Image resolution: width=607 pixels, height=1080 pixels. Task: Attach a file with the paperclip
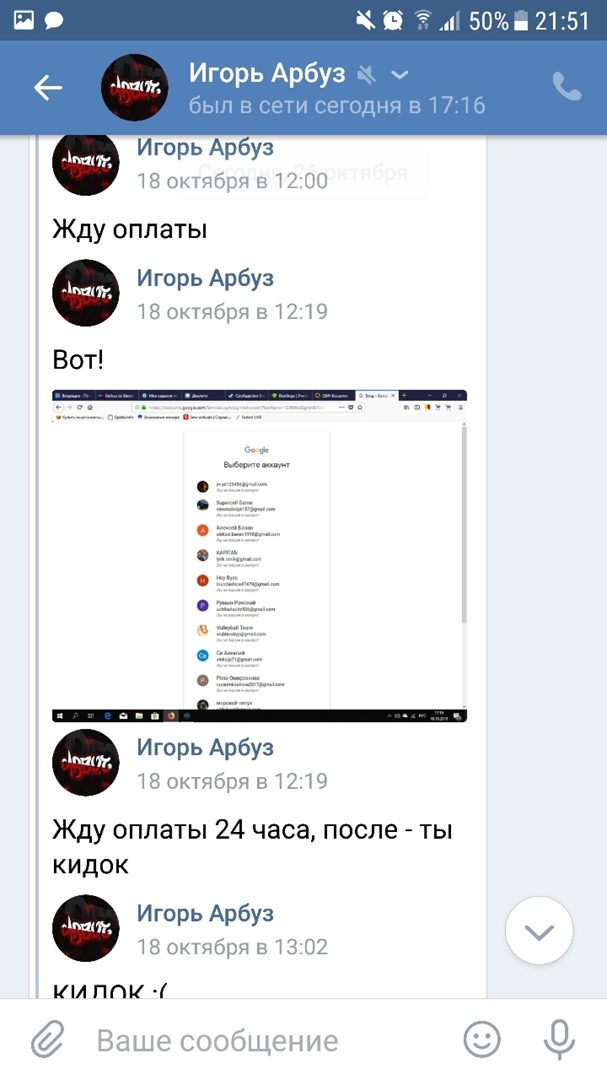[x=47, y=1040]
